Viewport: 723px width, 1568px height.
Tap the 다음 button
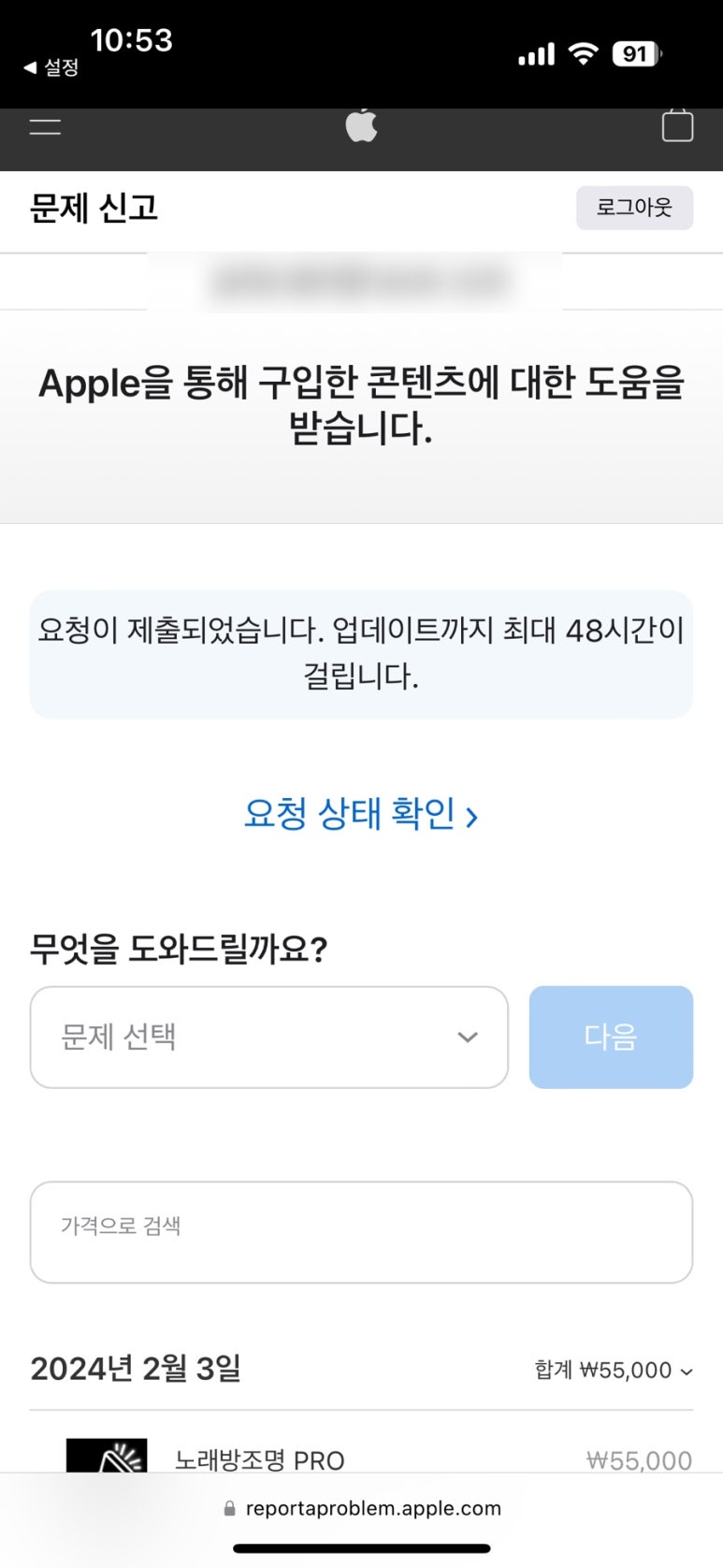[611, 1037]
